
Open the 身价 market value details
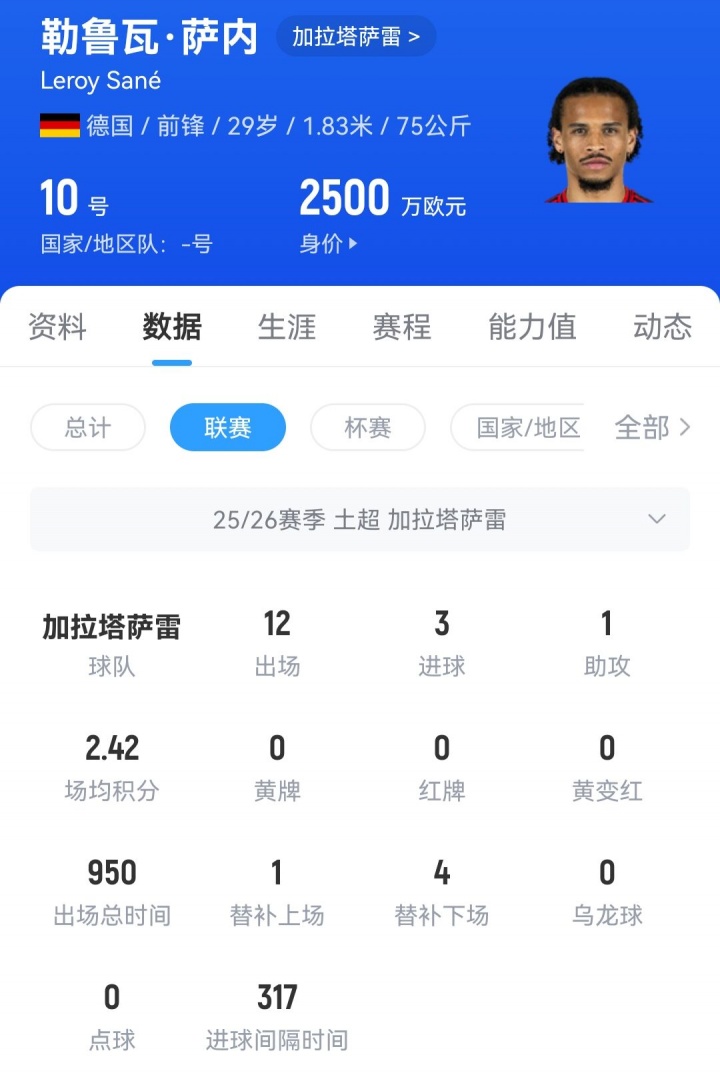pos(328,244)
